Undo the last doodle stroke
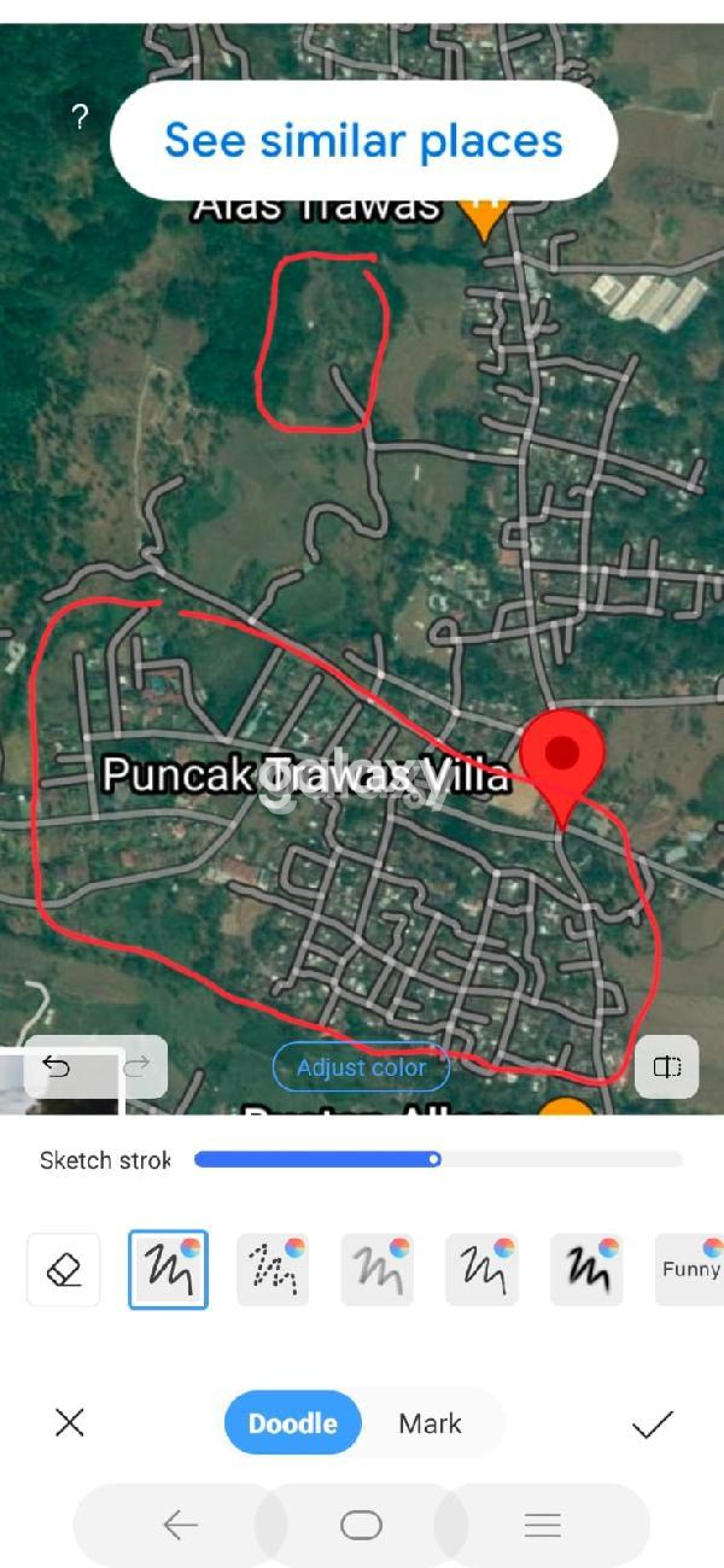The height and width of the screenshot is (1568, 724). [57, 1066]
